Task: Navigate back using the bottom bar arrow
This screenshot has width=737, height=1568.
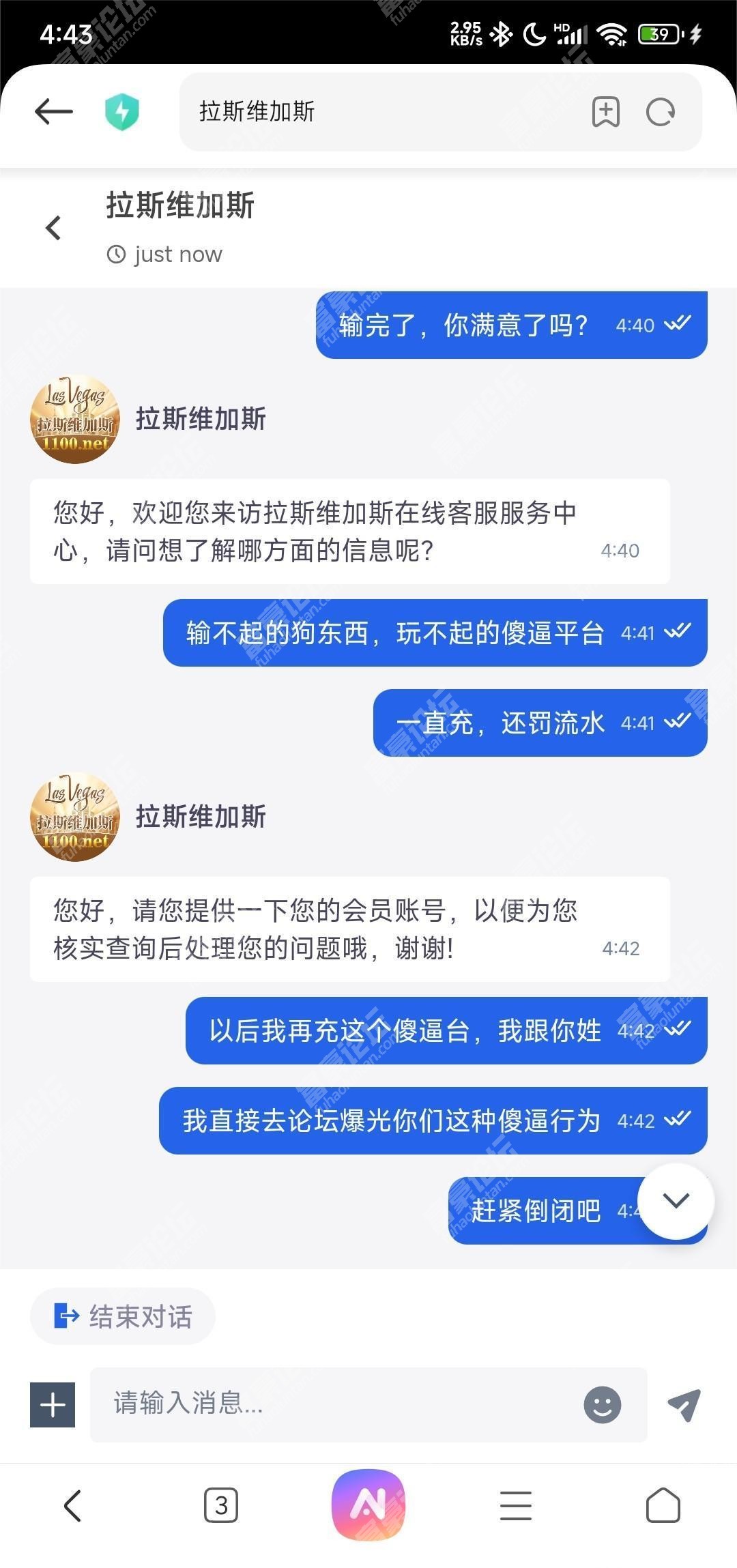Action: click(72, 1505)
